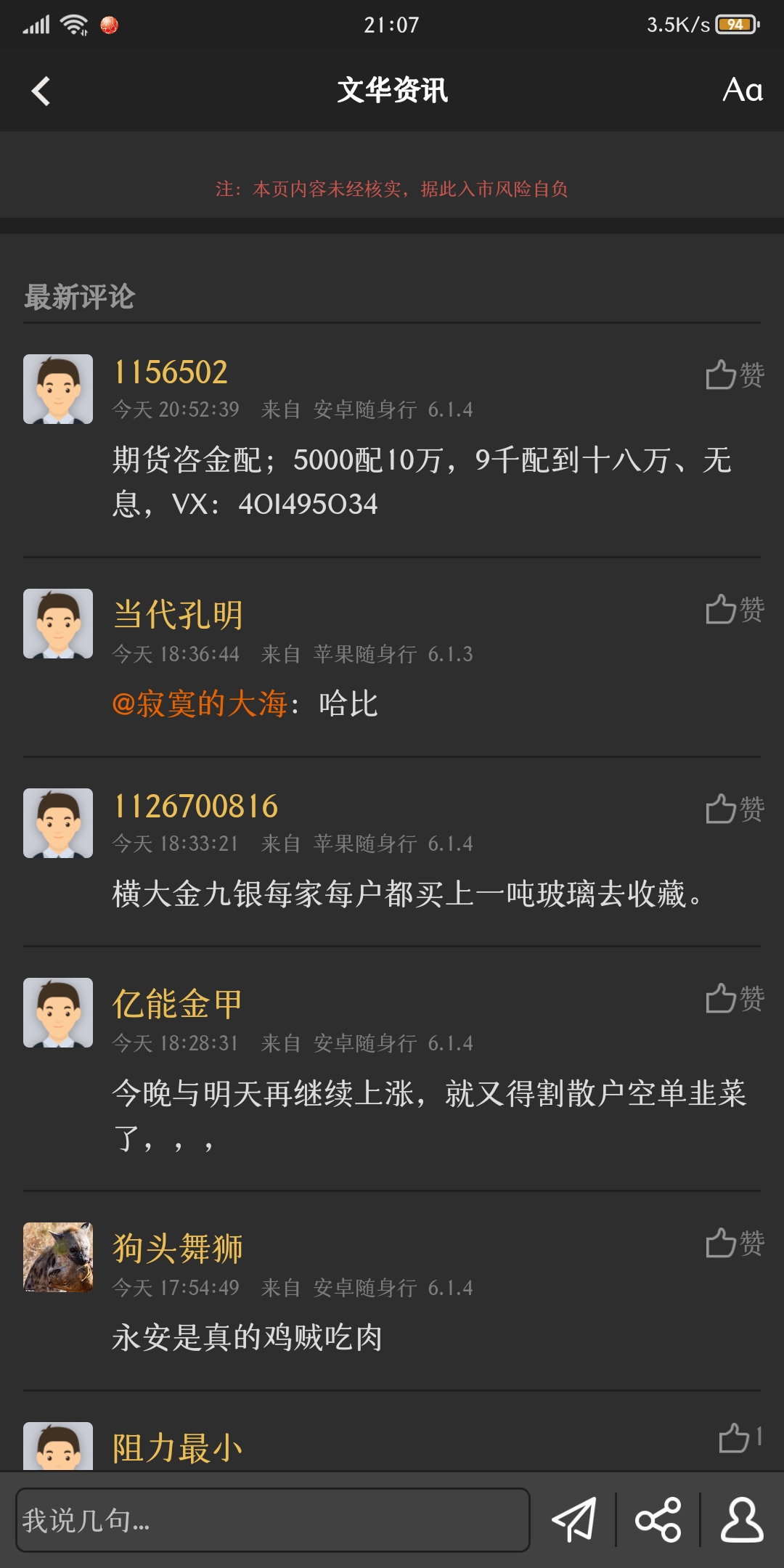Viewport: 784px width, 1568px height.
Task: Open the username 当代孔明
Action: coord(178,615)
